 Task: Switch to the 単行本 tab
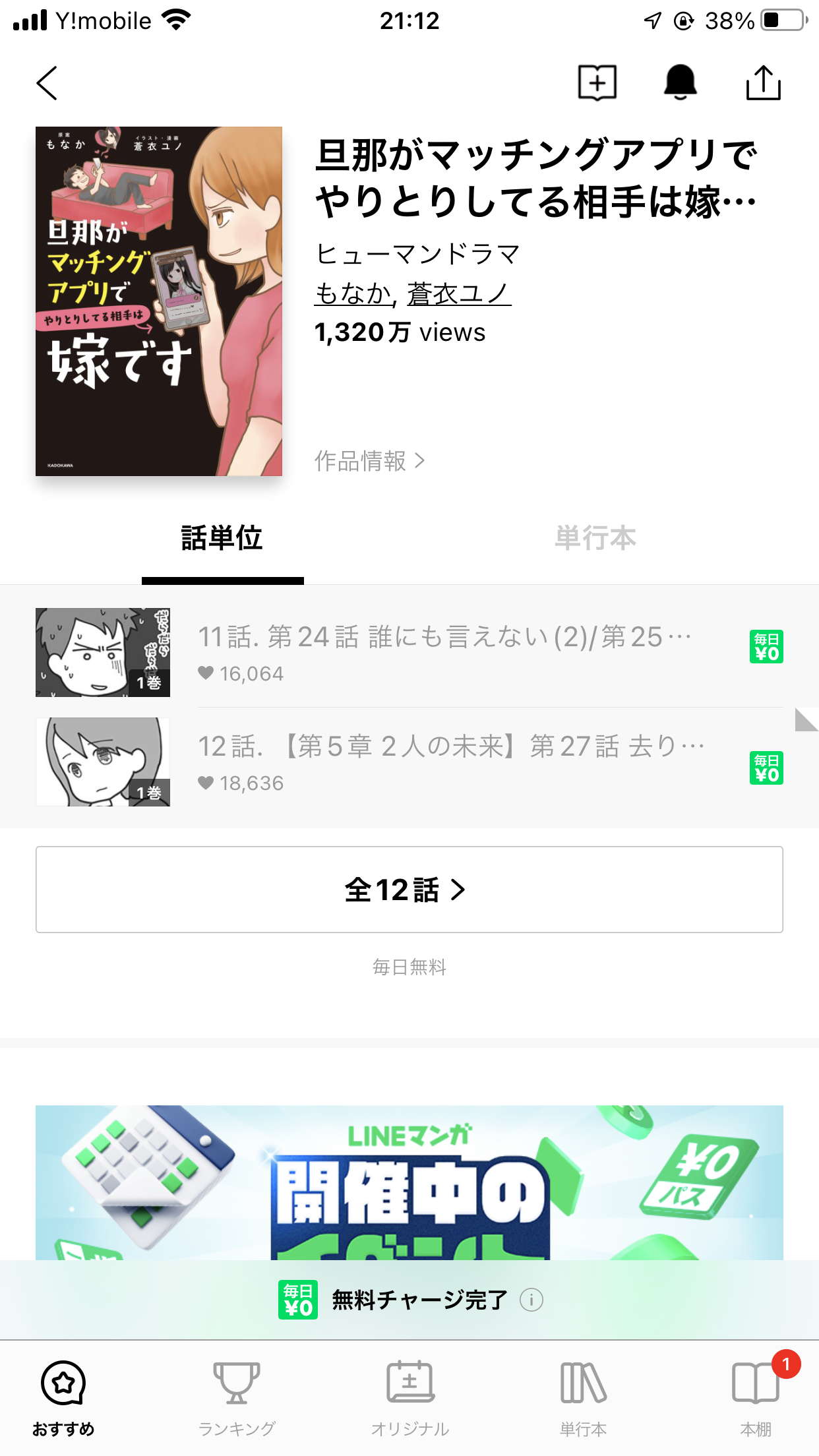(x=595, y=539)
